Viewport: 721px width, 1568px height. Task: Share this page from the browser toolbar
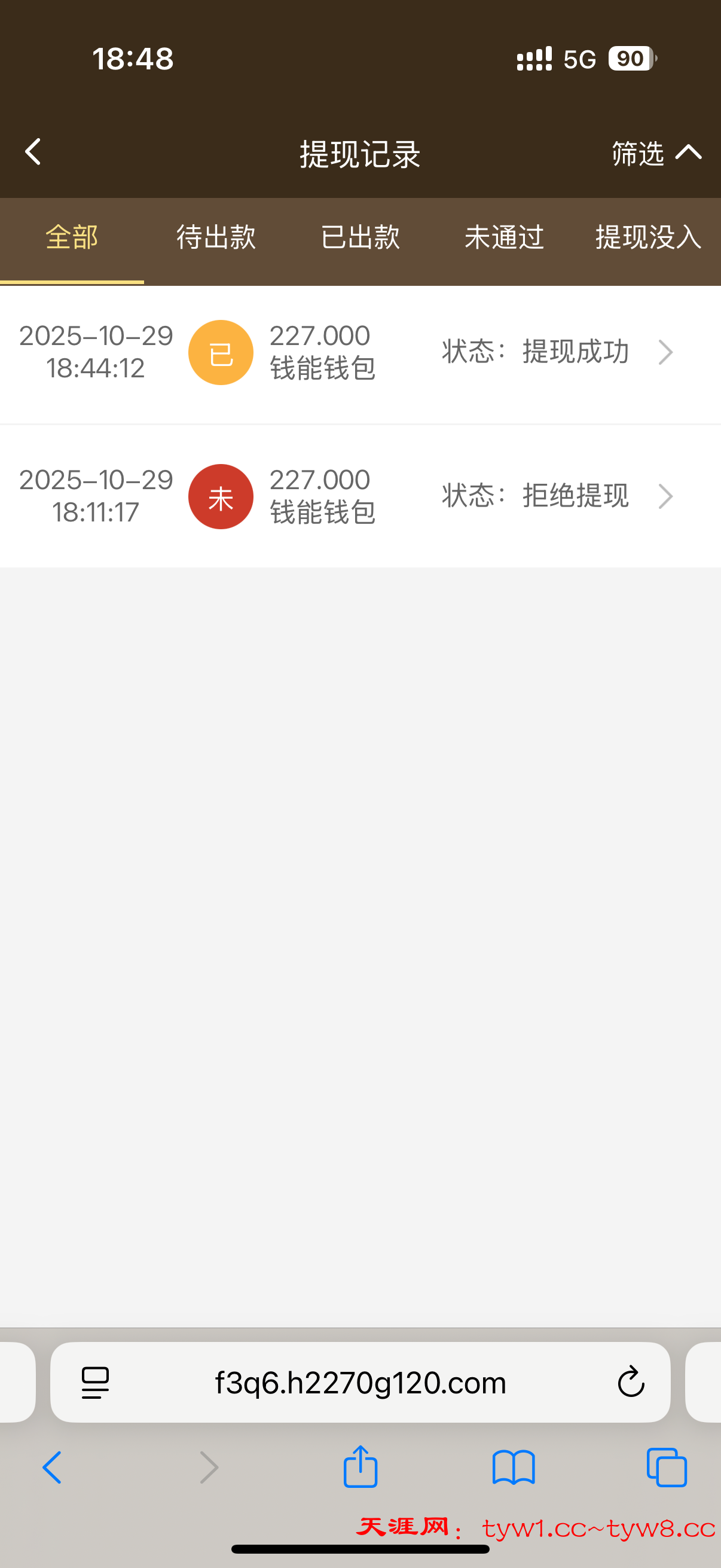point(360,1467)
